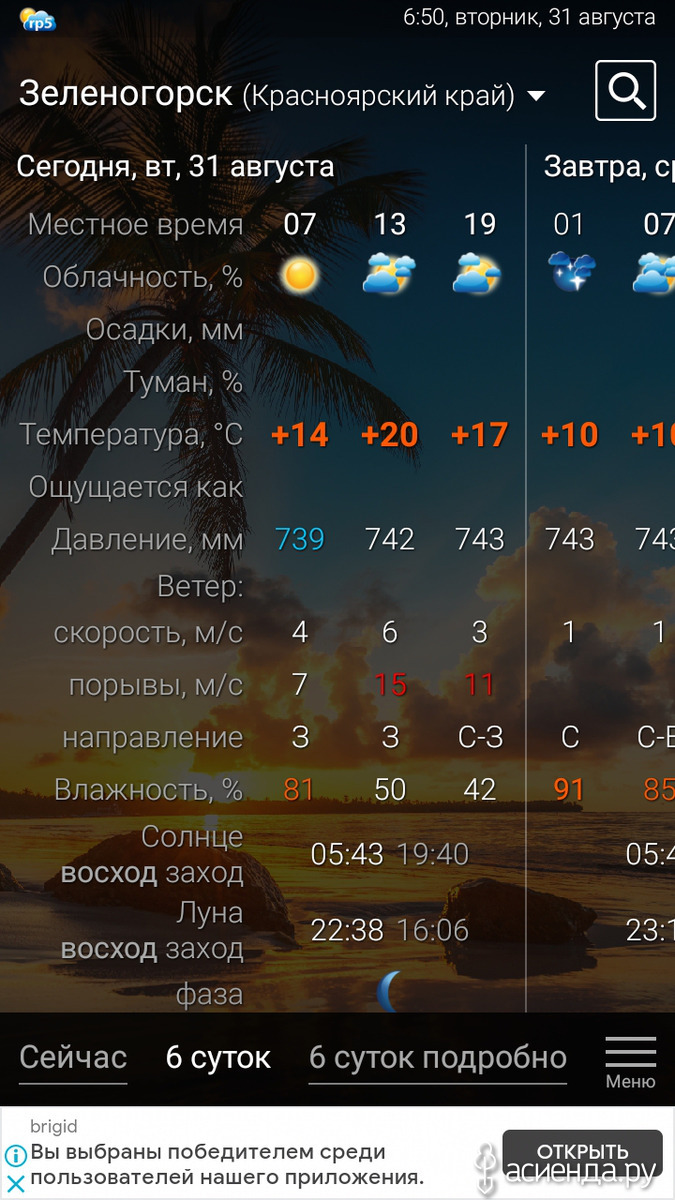Switch to 6 суток подробно tab
675x1200 pixels.
click(438, 1058)
